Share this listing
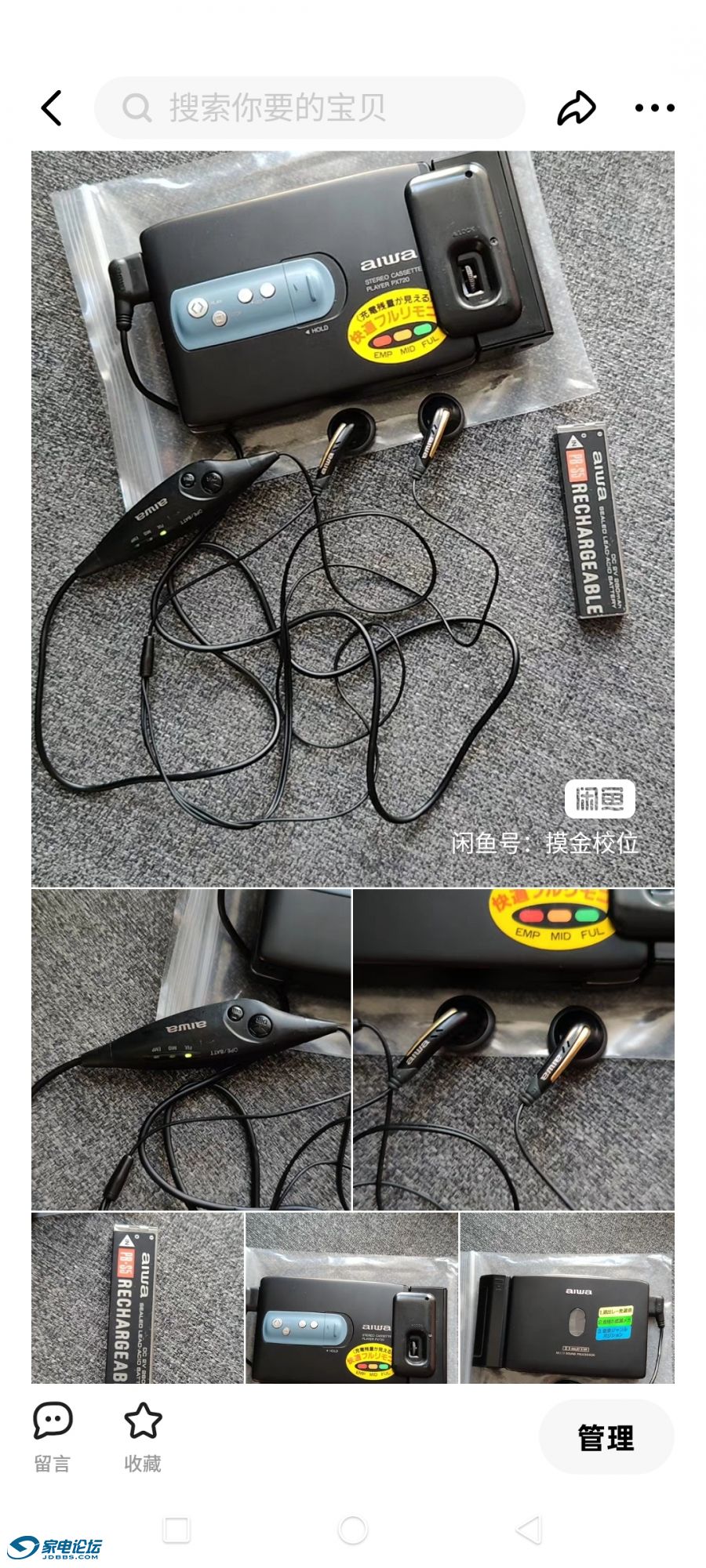The image size is (706, 1568). pos(576,108)
